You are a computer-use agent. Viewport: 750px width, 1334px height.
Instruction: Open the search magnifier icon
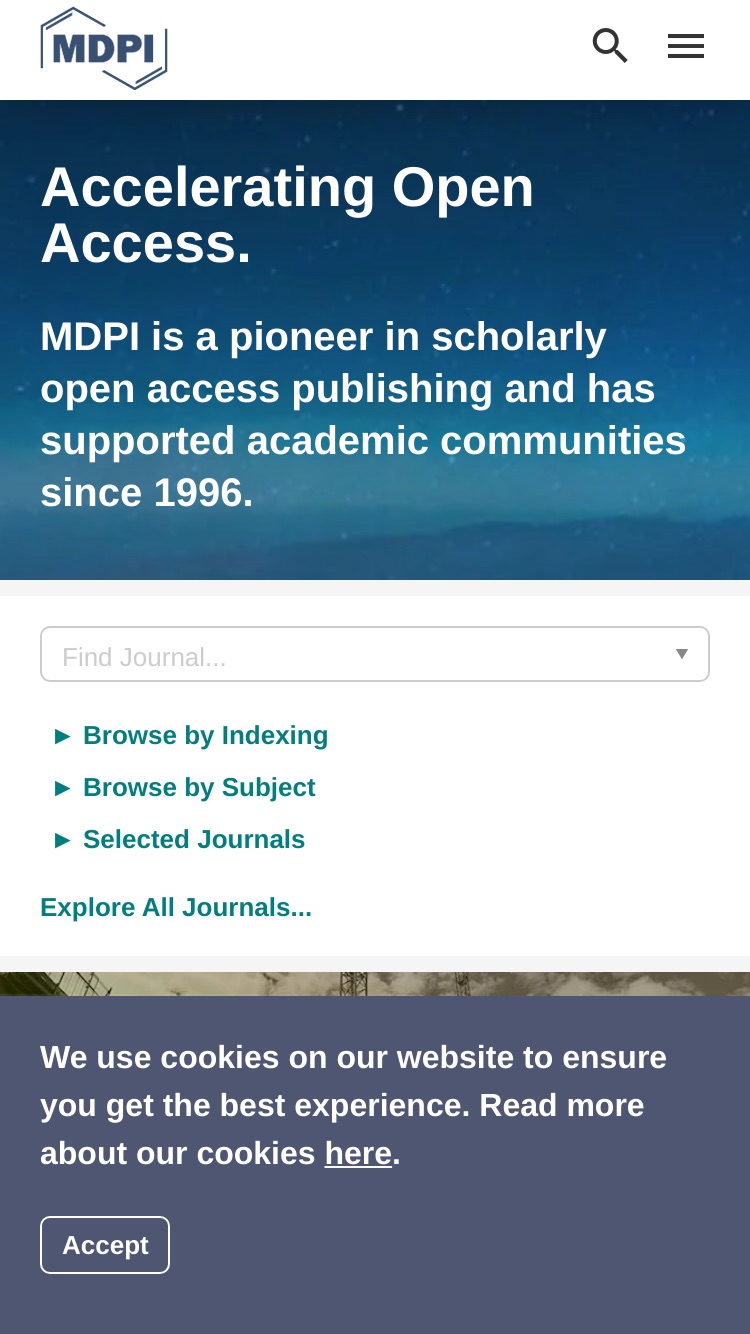pos(610,46)
